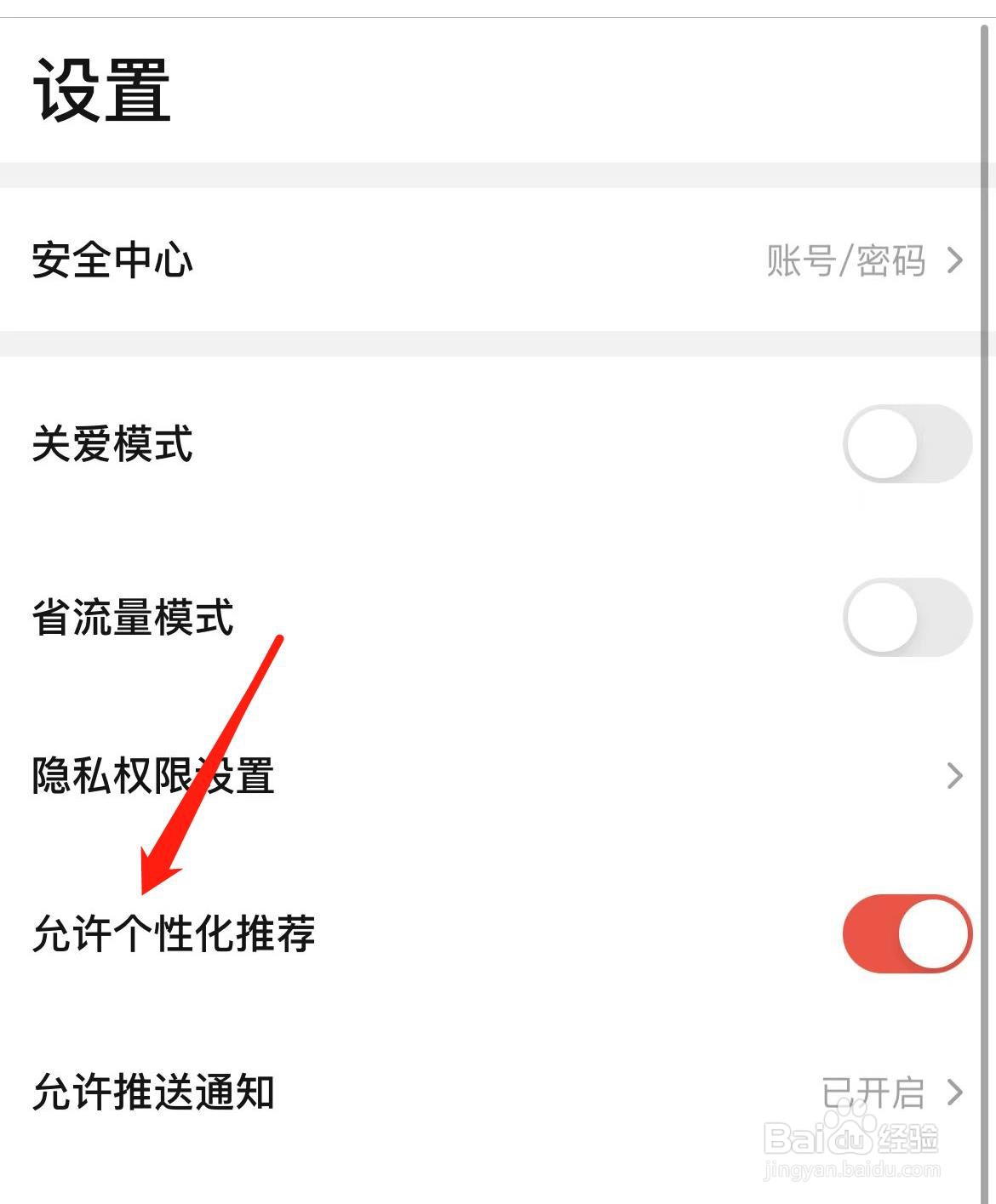
Task: Disable the 允许个性化推荐 personalized recommendations switch
Action: [905, 933]
